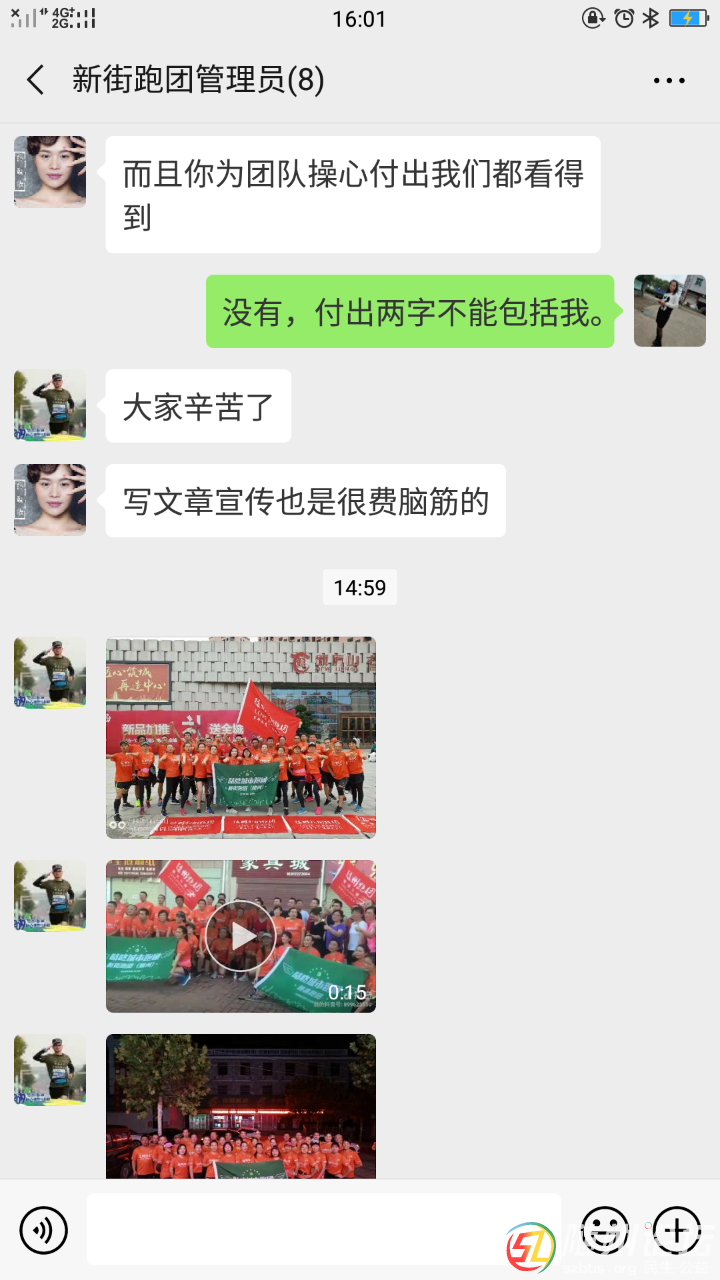Screen dimensions: 720x1280
Task: Open the plus attachments menu
Action: [x=677, y=1229]
